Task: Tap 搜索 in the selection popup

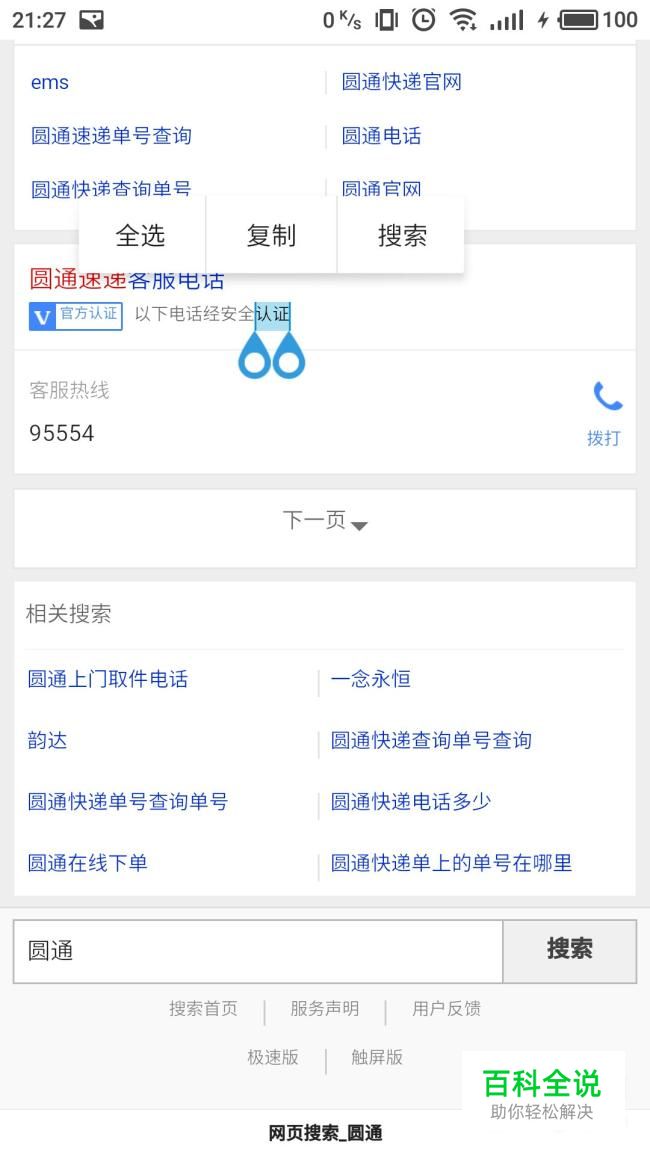Action: pyautogui.click(x=402, y=236)
